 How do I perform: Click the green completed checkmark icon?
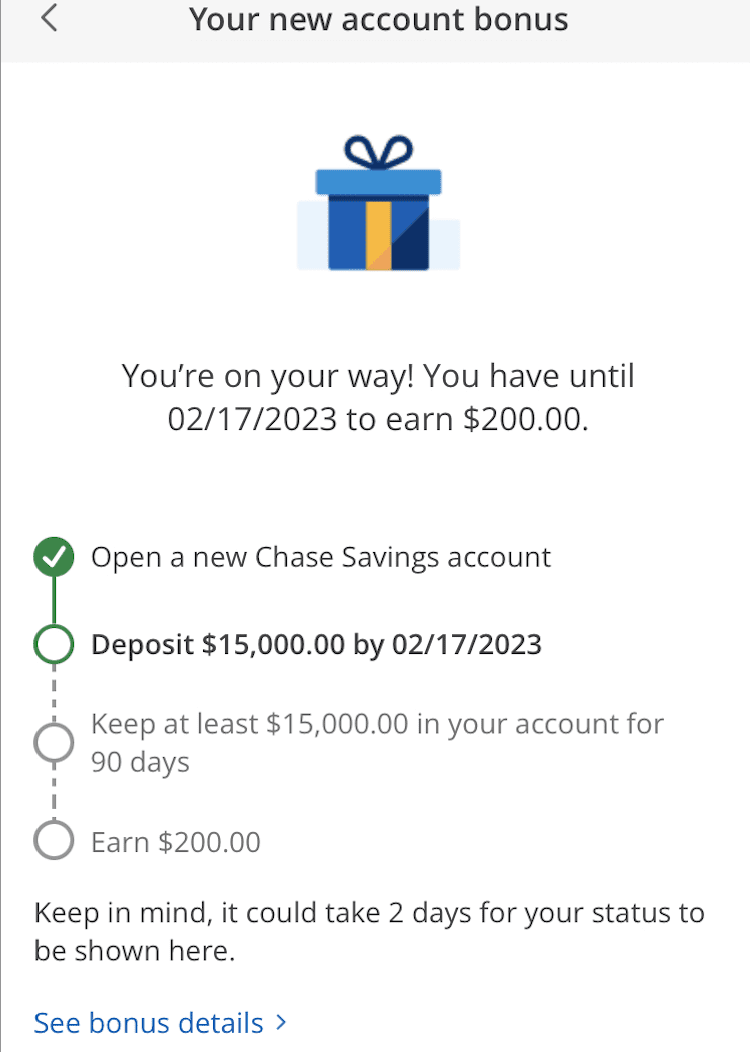point(53,556)
